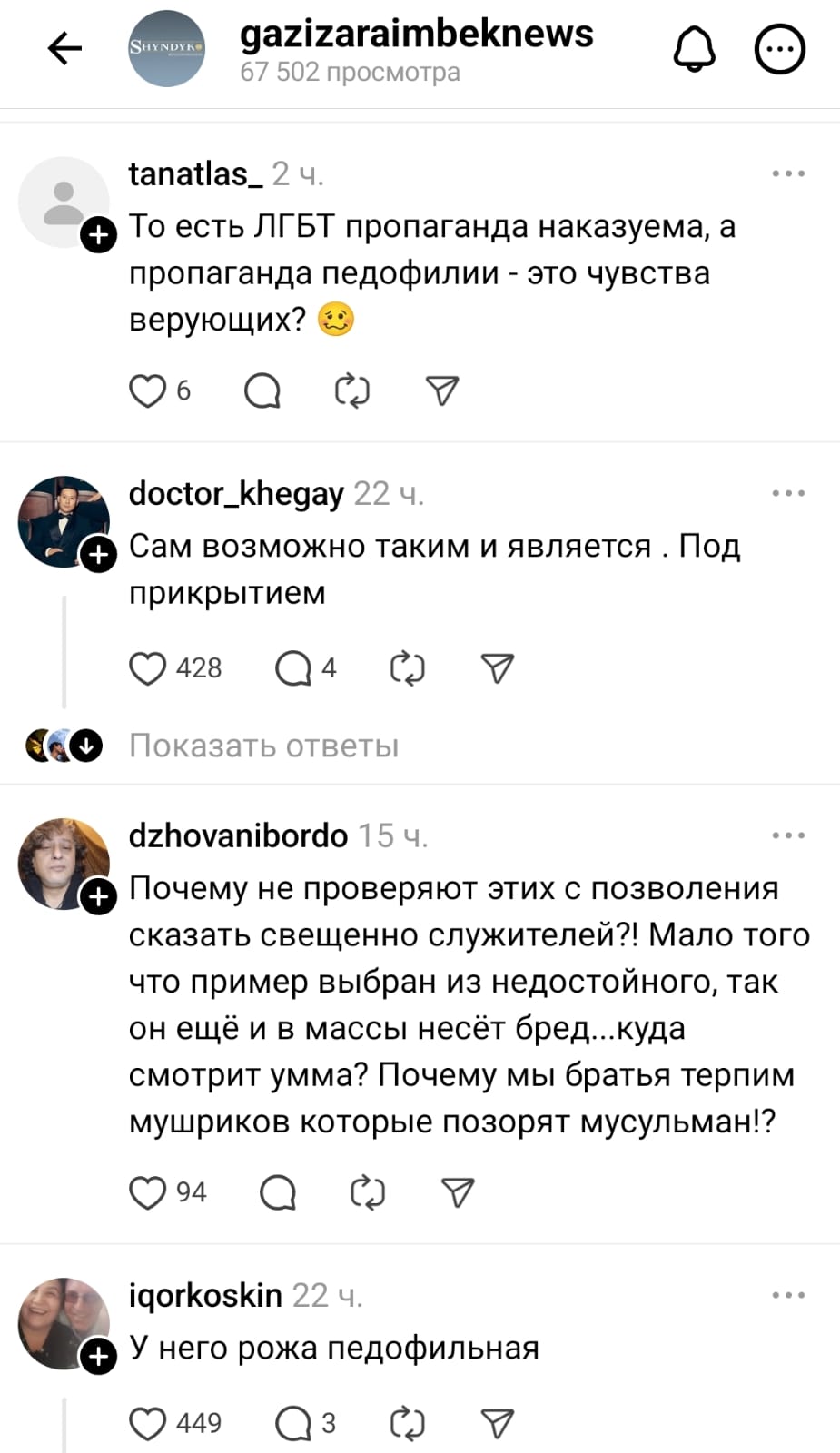
Task: Expand hidden replies with Показать ответы
Action: [263, 746]
